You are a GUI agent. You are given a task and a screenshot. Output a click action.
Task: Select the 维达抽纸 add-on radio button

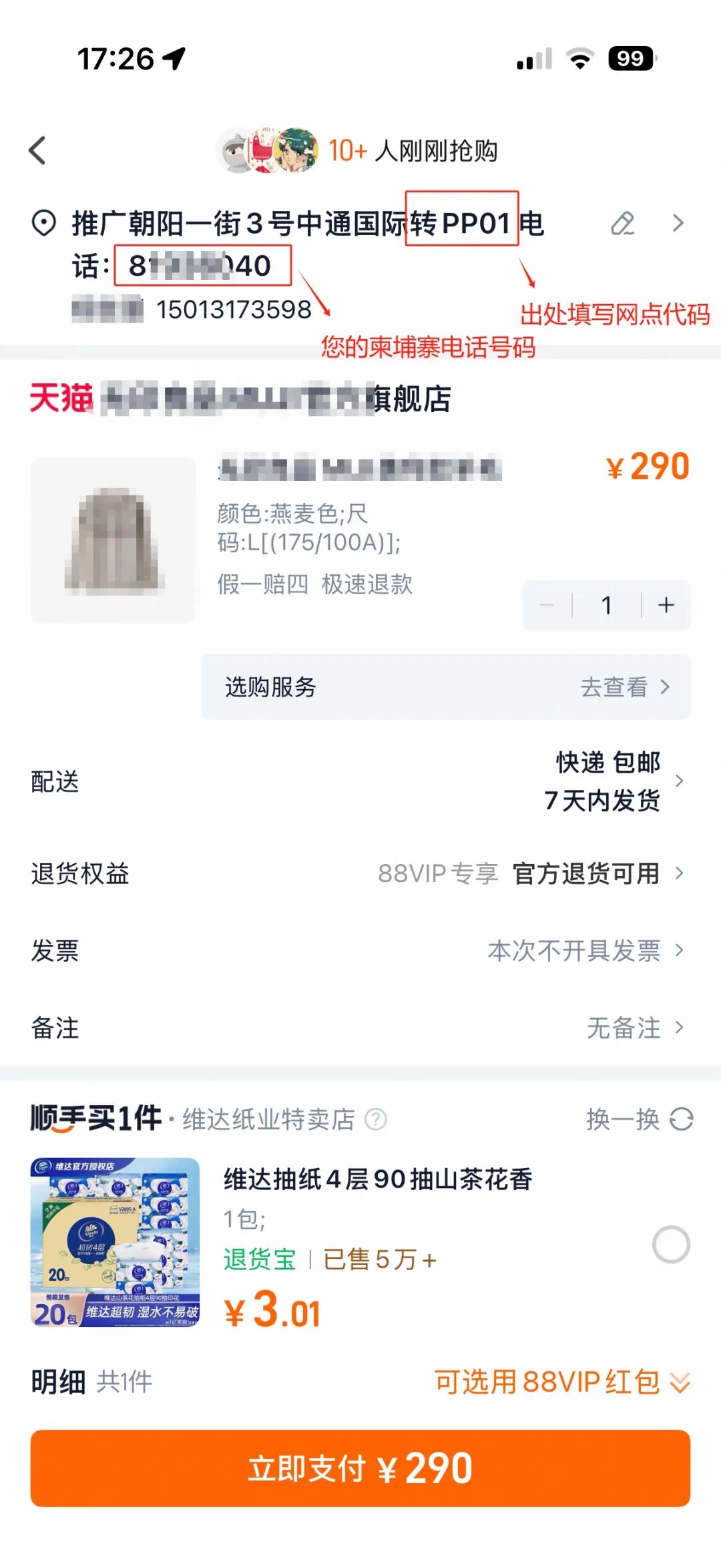click(671, 1244)
